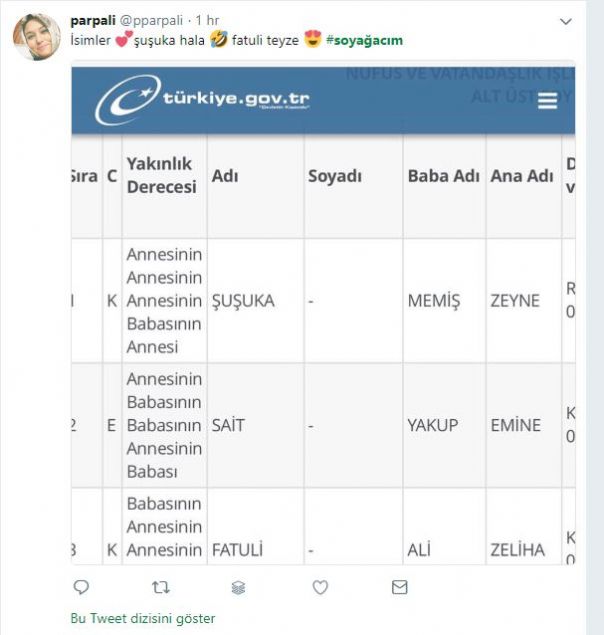
Task: Send tweet via direct message
Action: point(399,587)
